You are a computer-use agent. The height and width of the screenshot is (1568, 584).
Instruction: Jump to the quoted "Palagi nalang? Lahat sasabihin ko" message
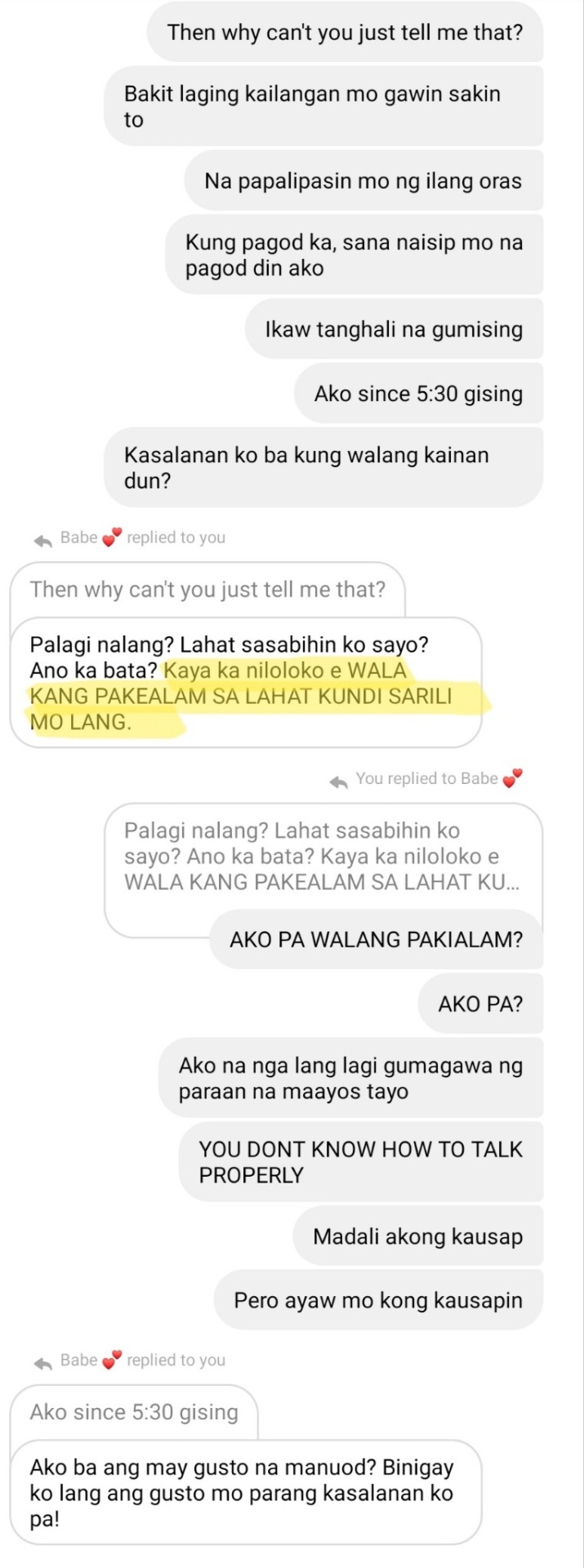[322, 856]
